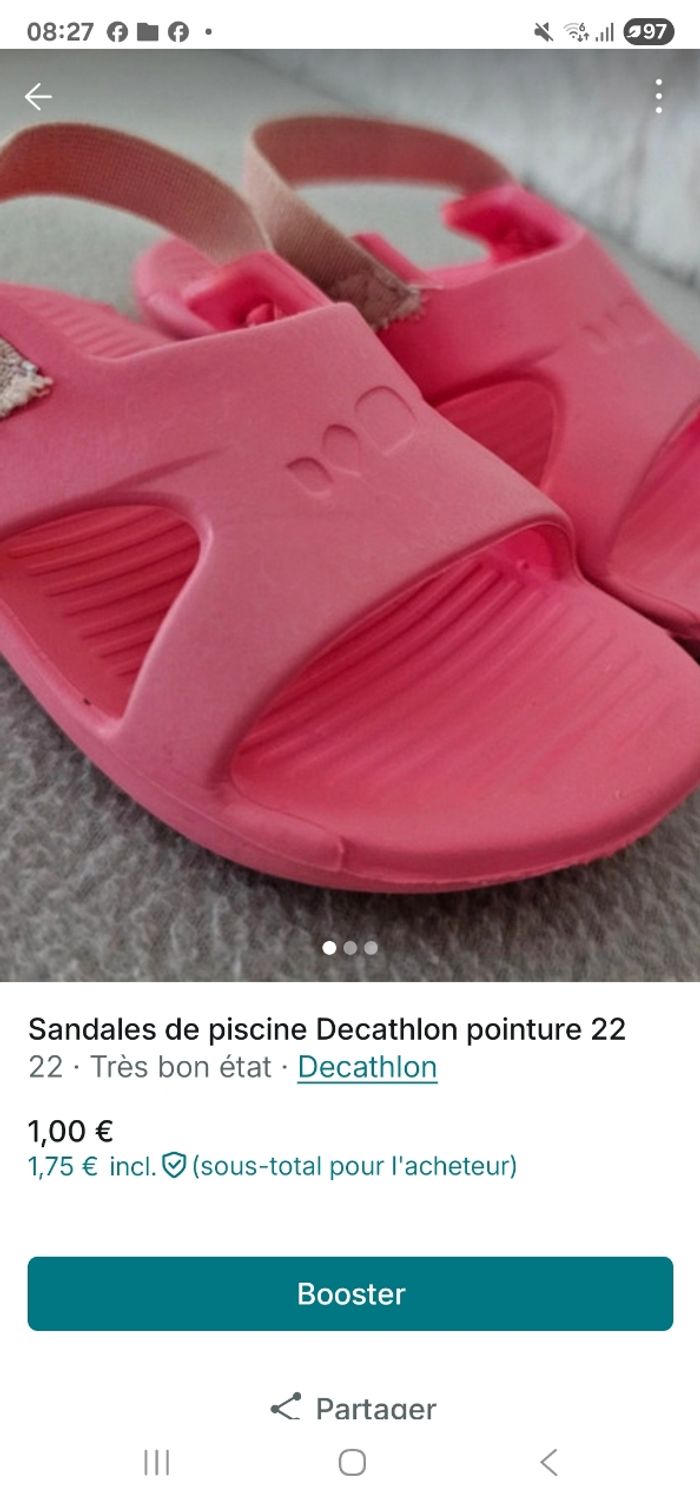Image resolution: width=700 pixels, height=1500 pixels.
Task: Go back using the top arrow
Action: [38, 96]
